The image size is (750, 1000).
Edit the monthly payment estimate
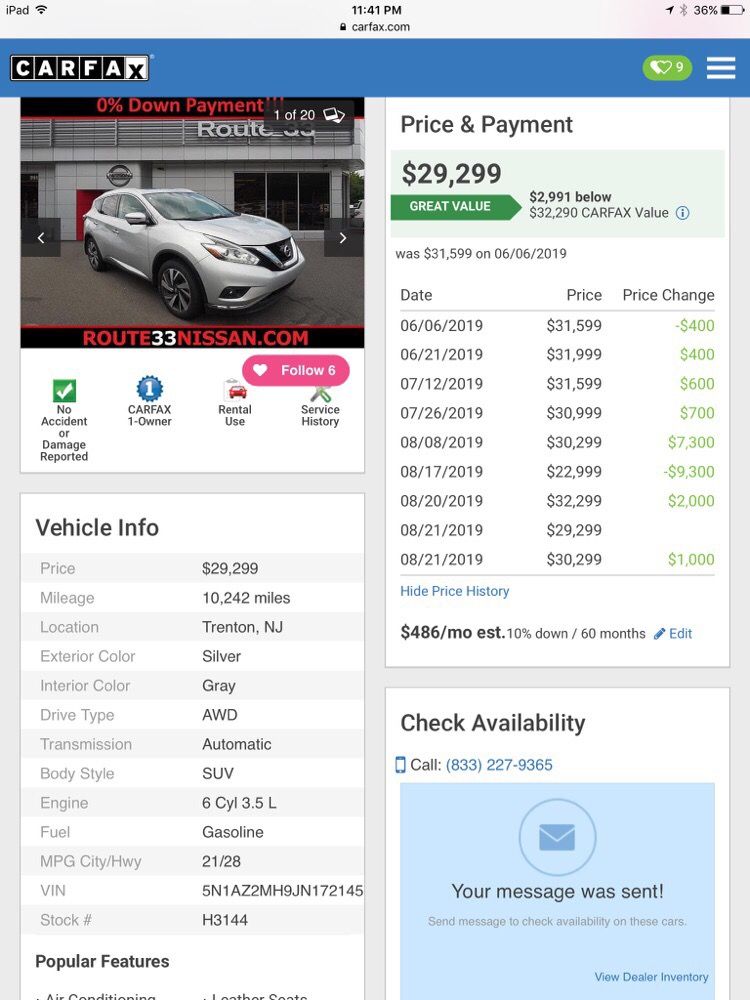673,634
